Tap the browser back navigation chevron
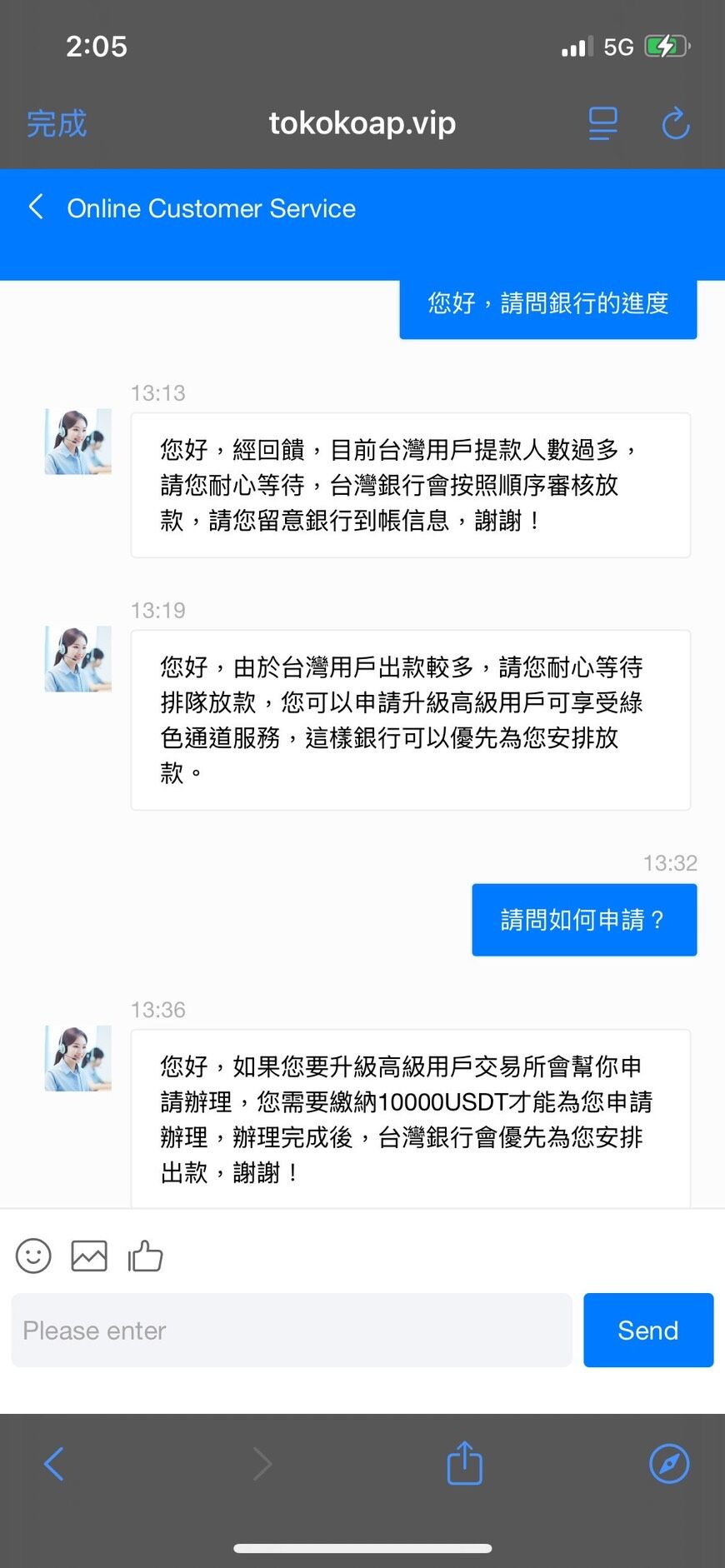Viewport: 725px width, 1568px height. [55, 1463]
